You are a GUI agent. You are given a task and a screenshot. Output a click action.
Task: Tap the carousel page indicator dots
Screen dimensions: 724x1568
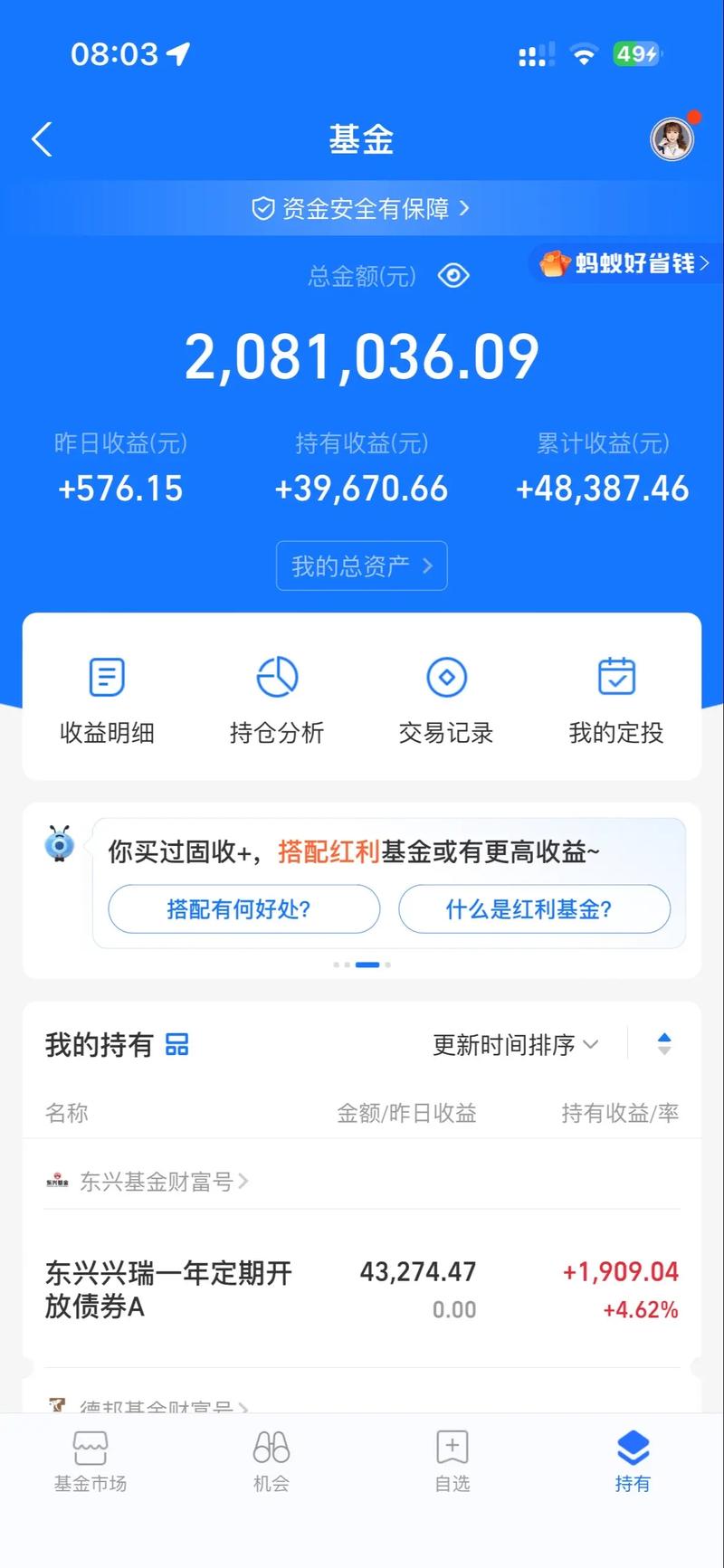362,965
